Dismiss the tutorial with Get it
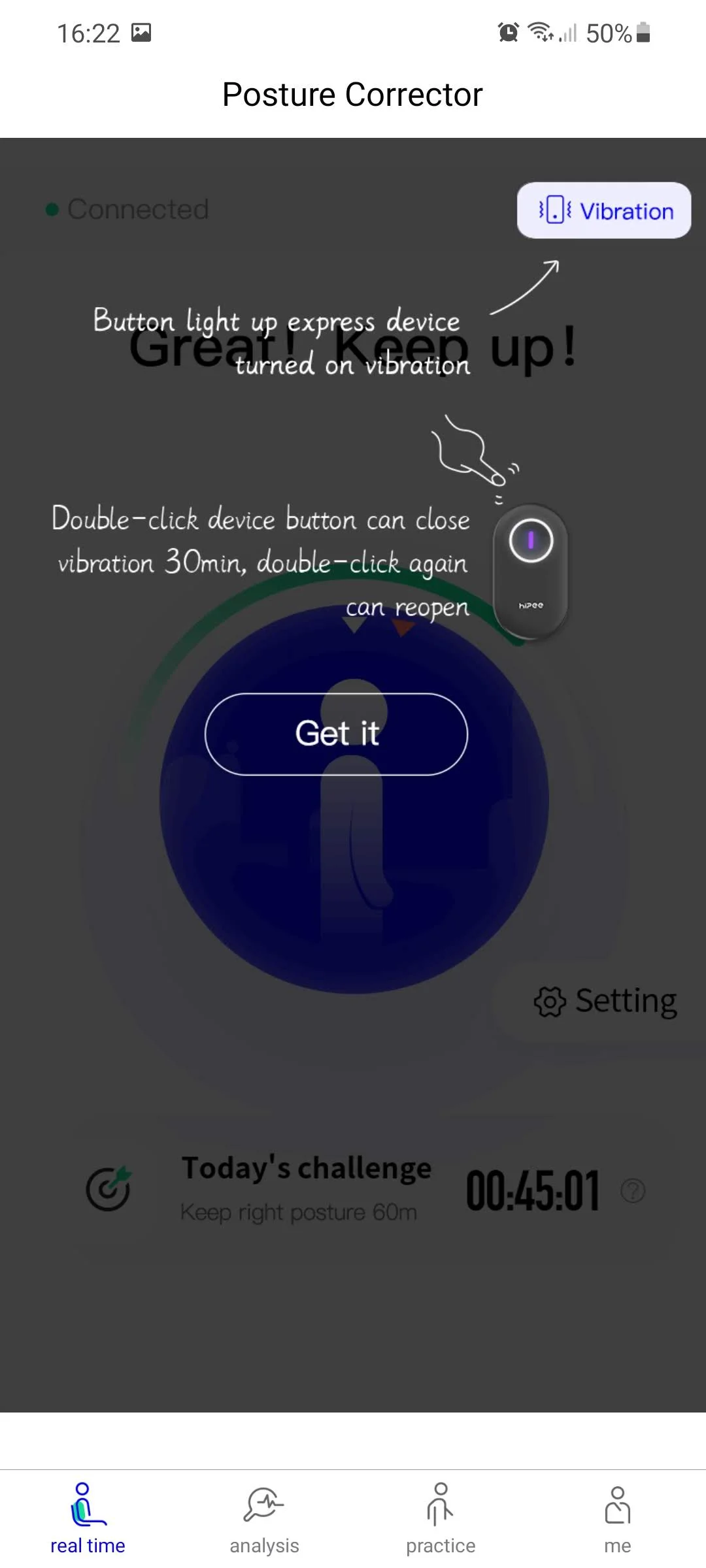This screenshot has width=706, height=1568. pyautogui.click(x=337, y=734)
